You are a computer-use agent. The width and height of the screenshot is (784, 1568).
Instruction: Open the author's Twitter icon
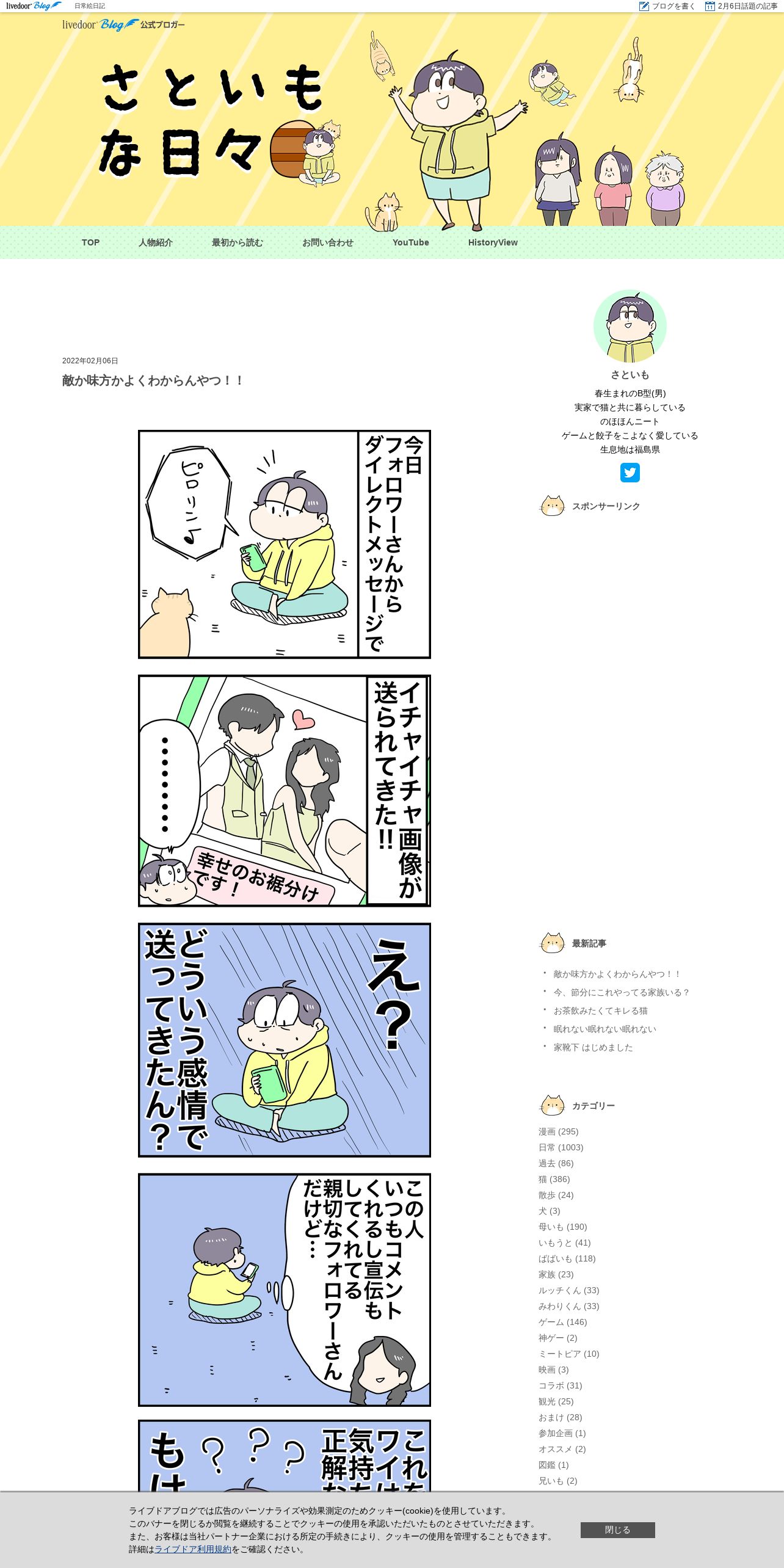[x=630, y=473]
